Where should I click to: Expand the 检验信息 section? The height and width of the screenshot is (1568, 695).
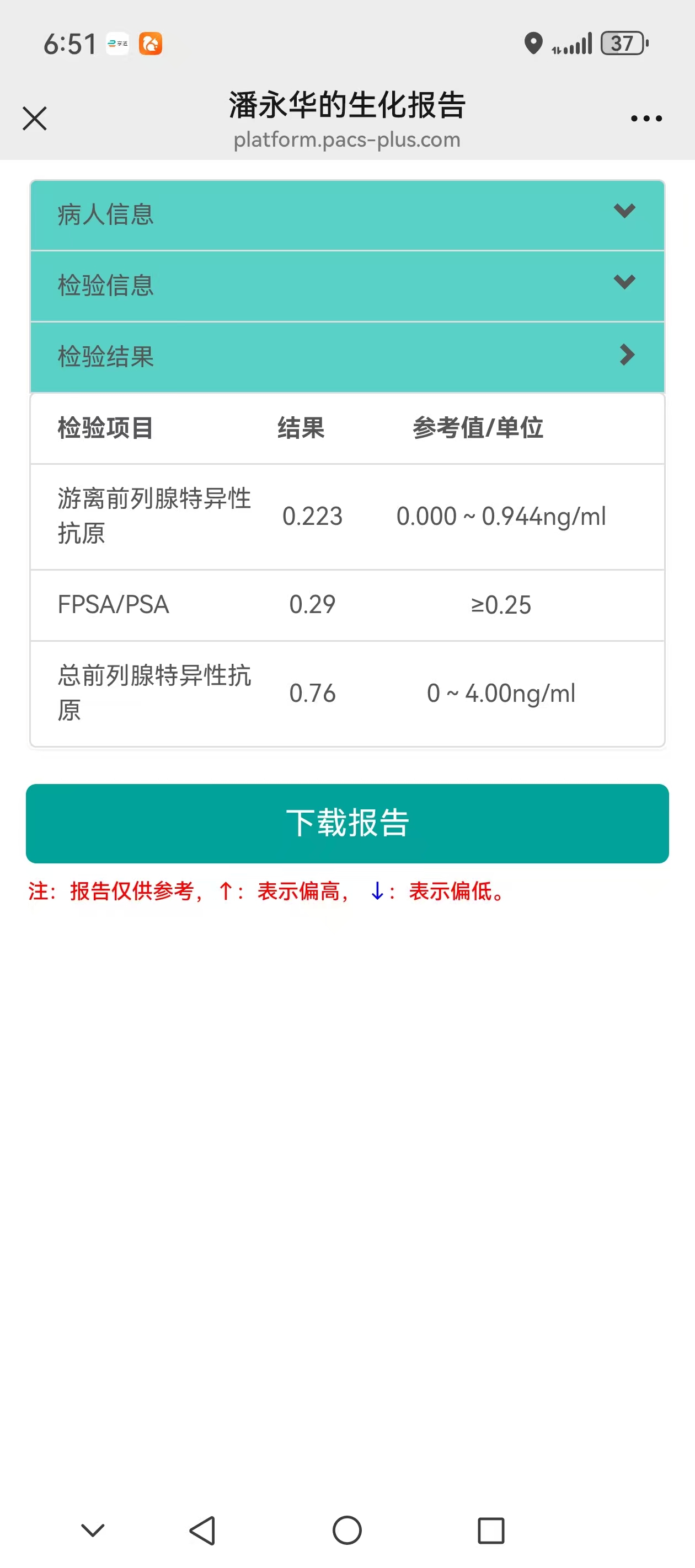tap(346, 286)
